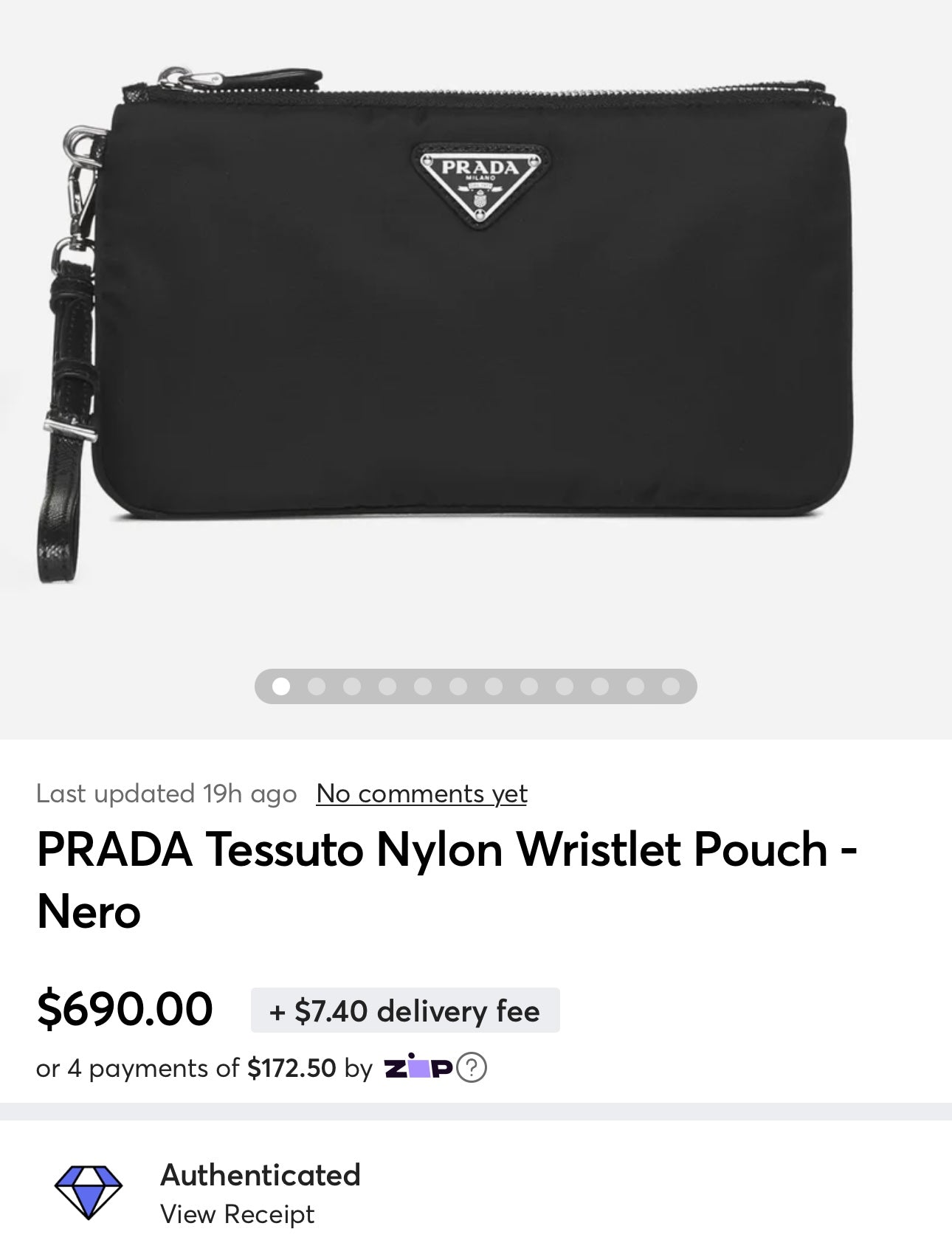952x1257 pixels.
Task: Open the No comments yet link
Action: [421, 793]
